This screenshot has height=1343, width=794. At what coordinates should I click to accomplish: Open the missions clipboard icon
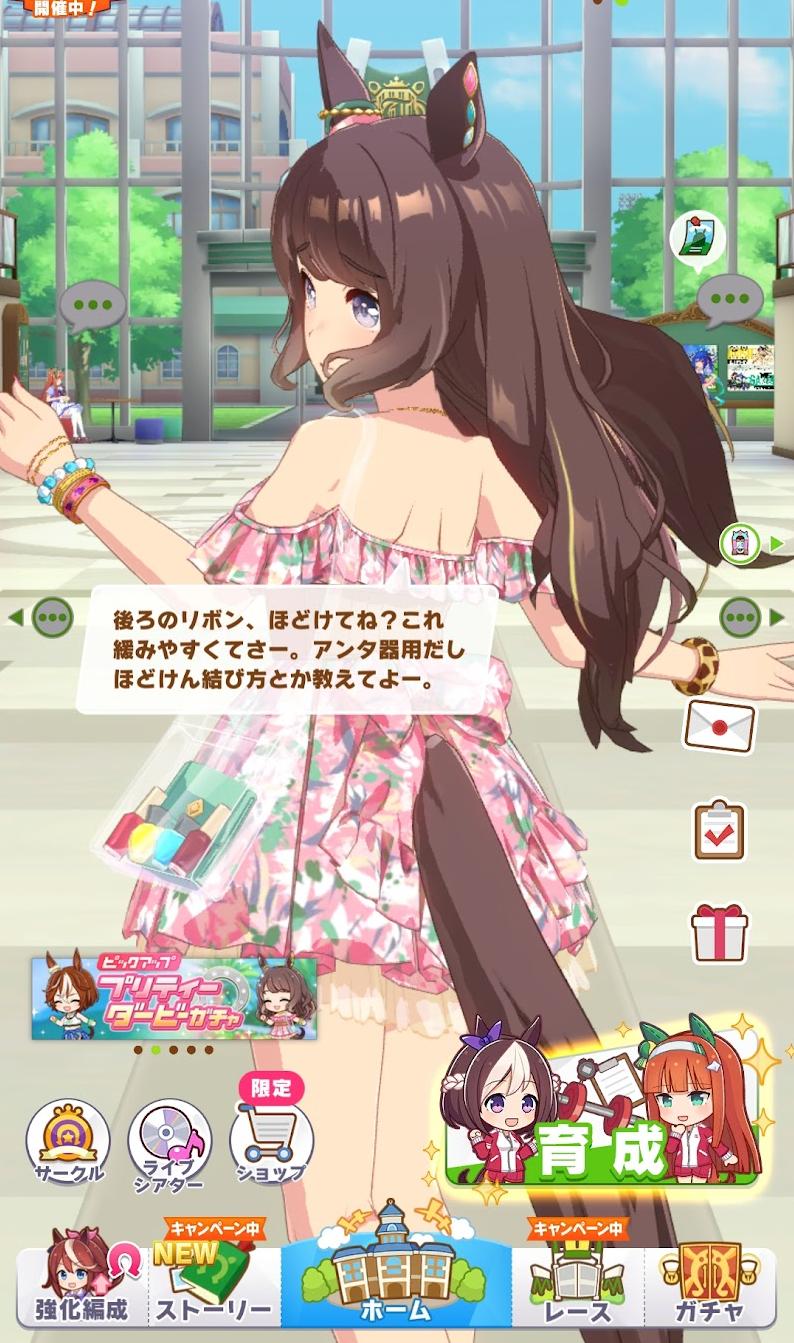tap(719, 829)
